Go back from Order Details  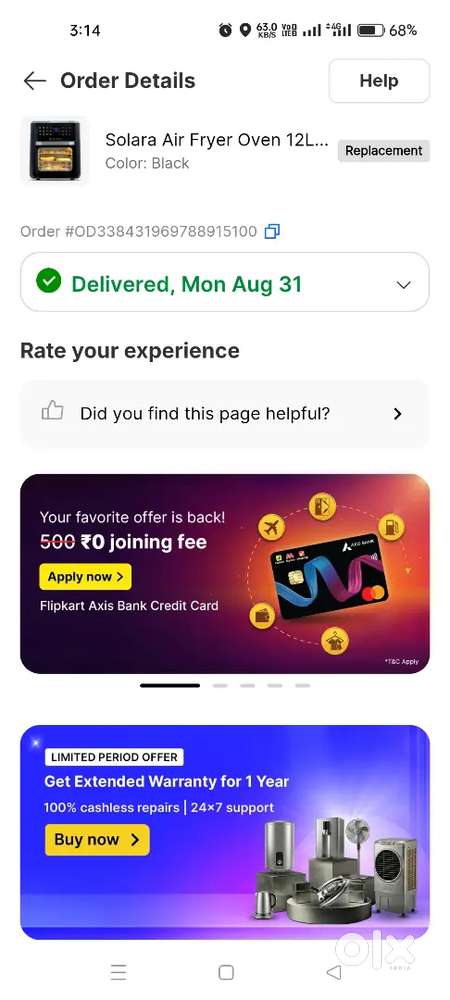tap(35, 81)
